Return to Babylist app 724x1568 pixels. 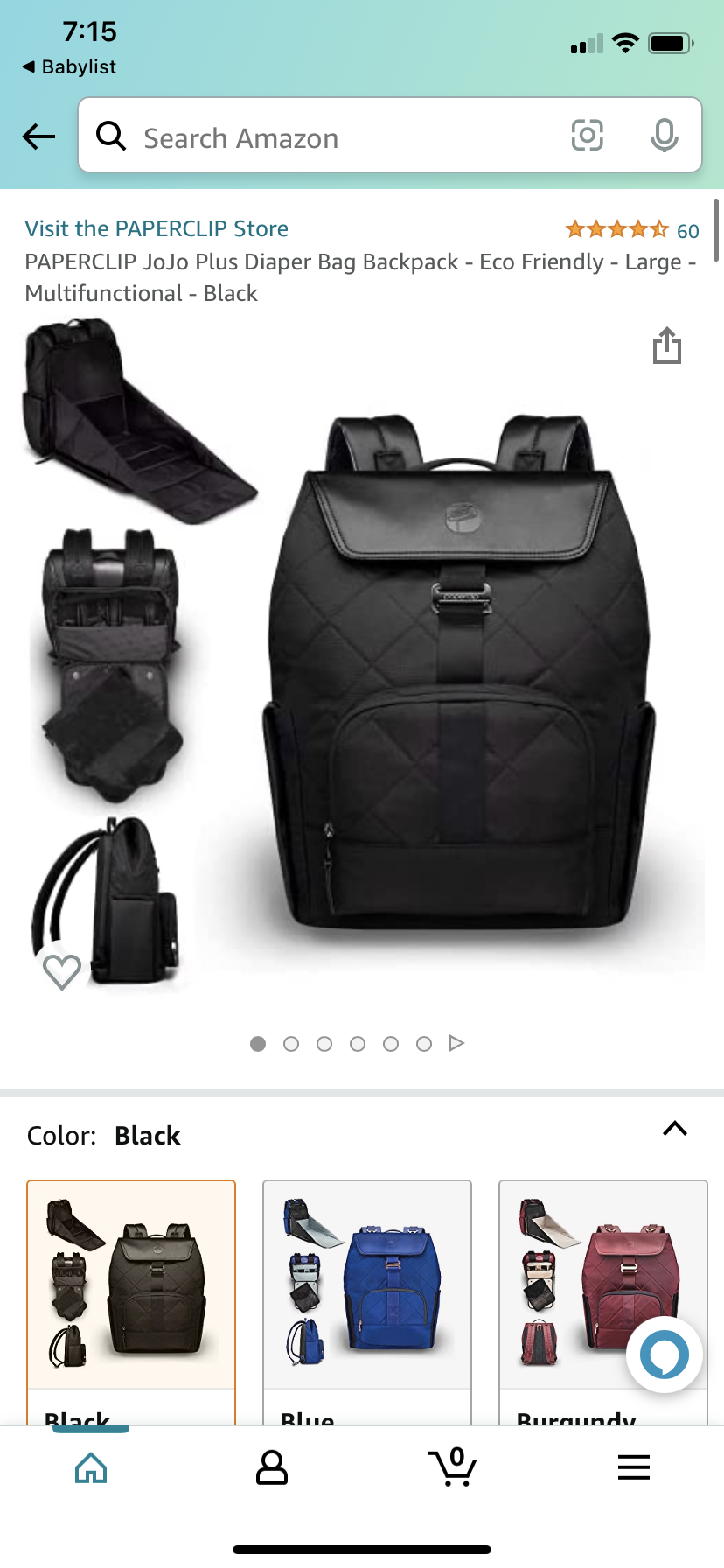(70, 67)
